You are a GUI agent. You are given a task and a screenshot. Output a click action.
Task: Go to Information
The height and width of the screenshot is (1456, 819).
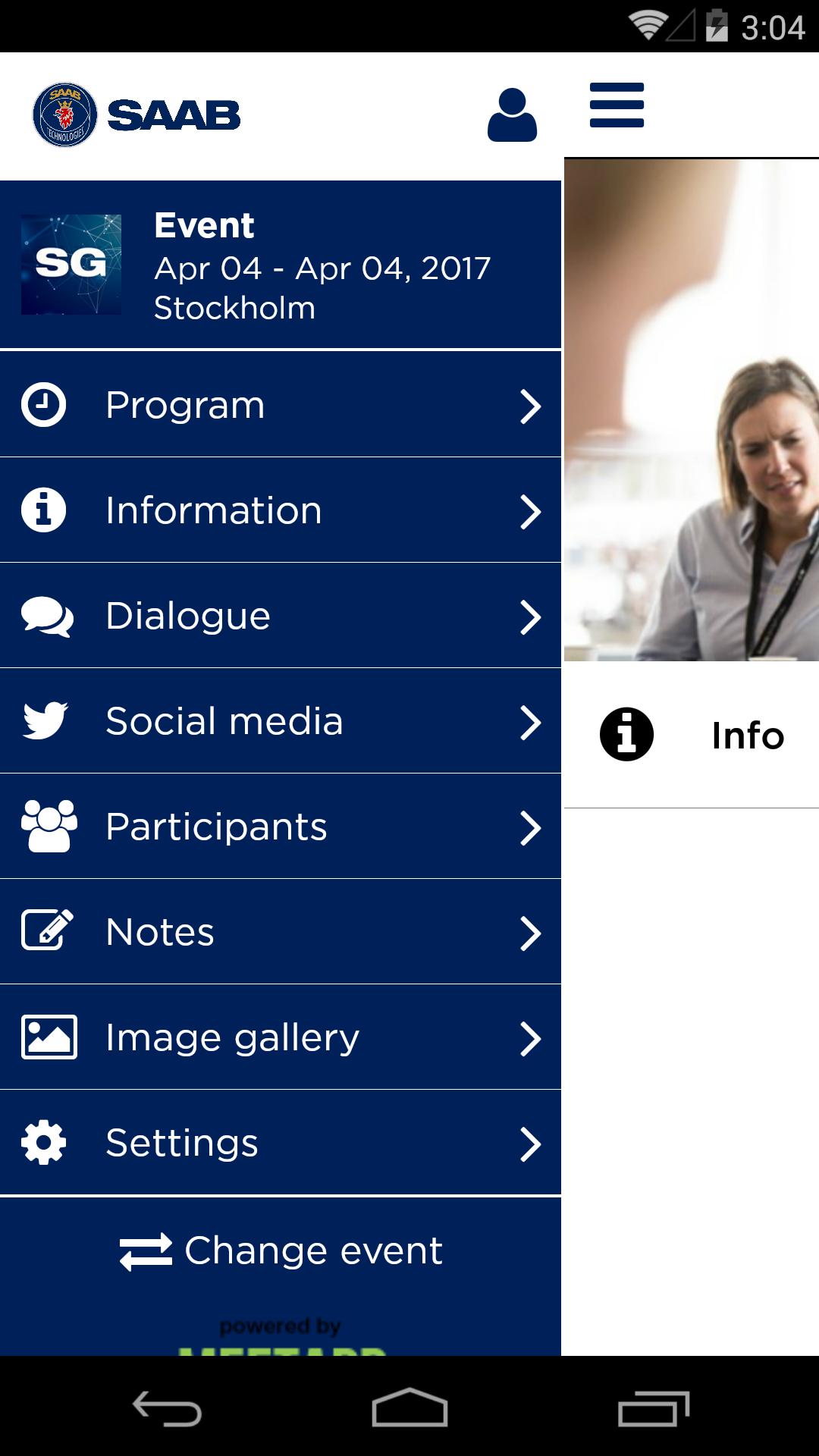click(281, 510)
